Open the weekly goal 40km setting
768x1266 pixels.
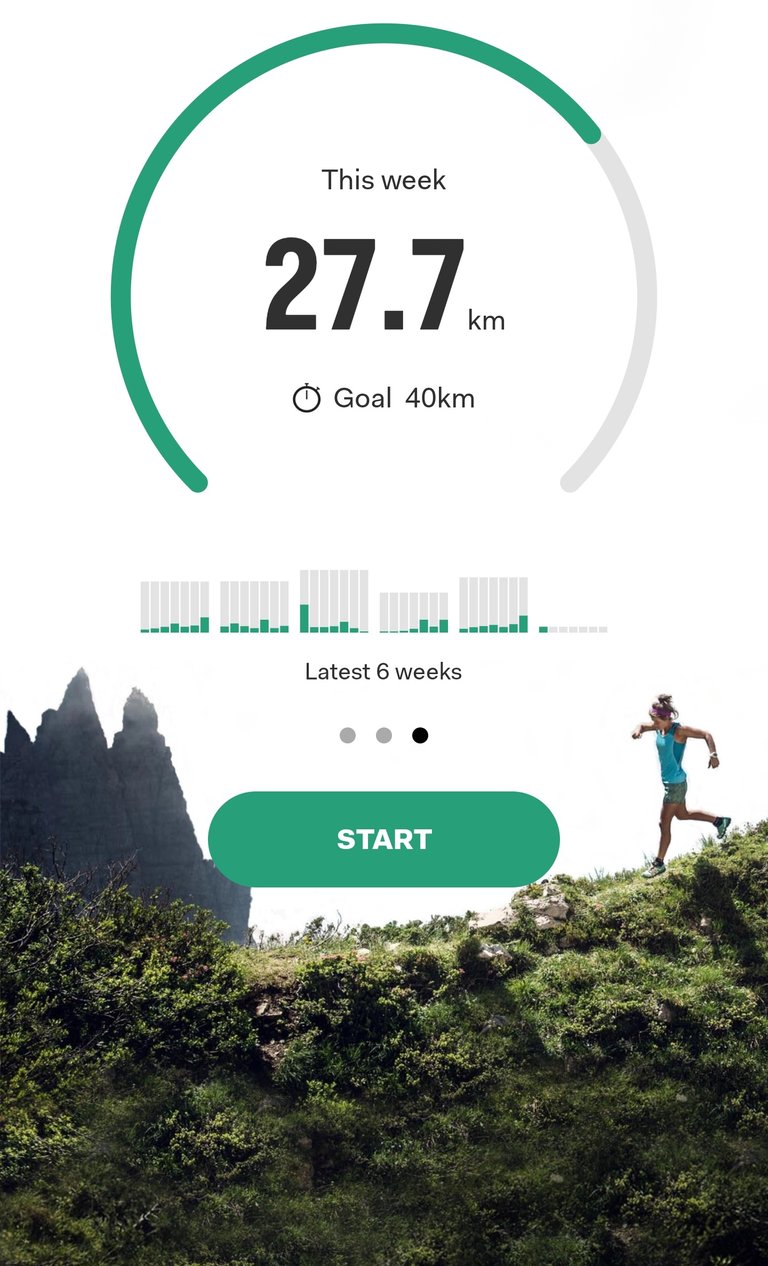click(x=384, y=399)
